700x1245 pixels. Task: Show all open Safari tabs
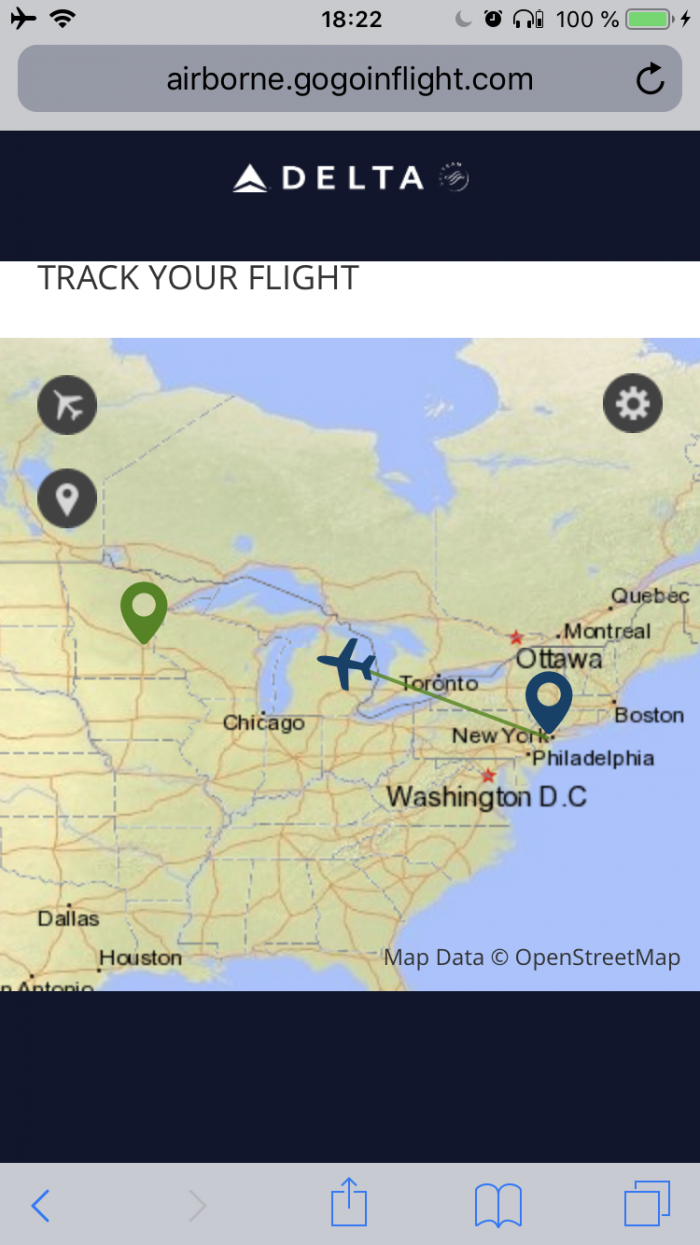coord(646,1204)
